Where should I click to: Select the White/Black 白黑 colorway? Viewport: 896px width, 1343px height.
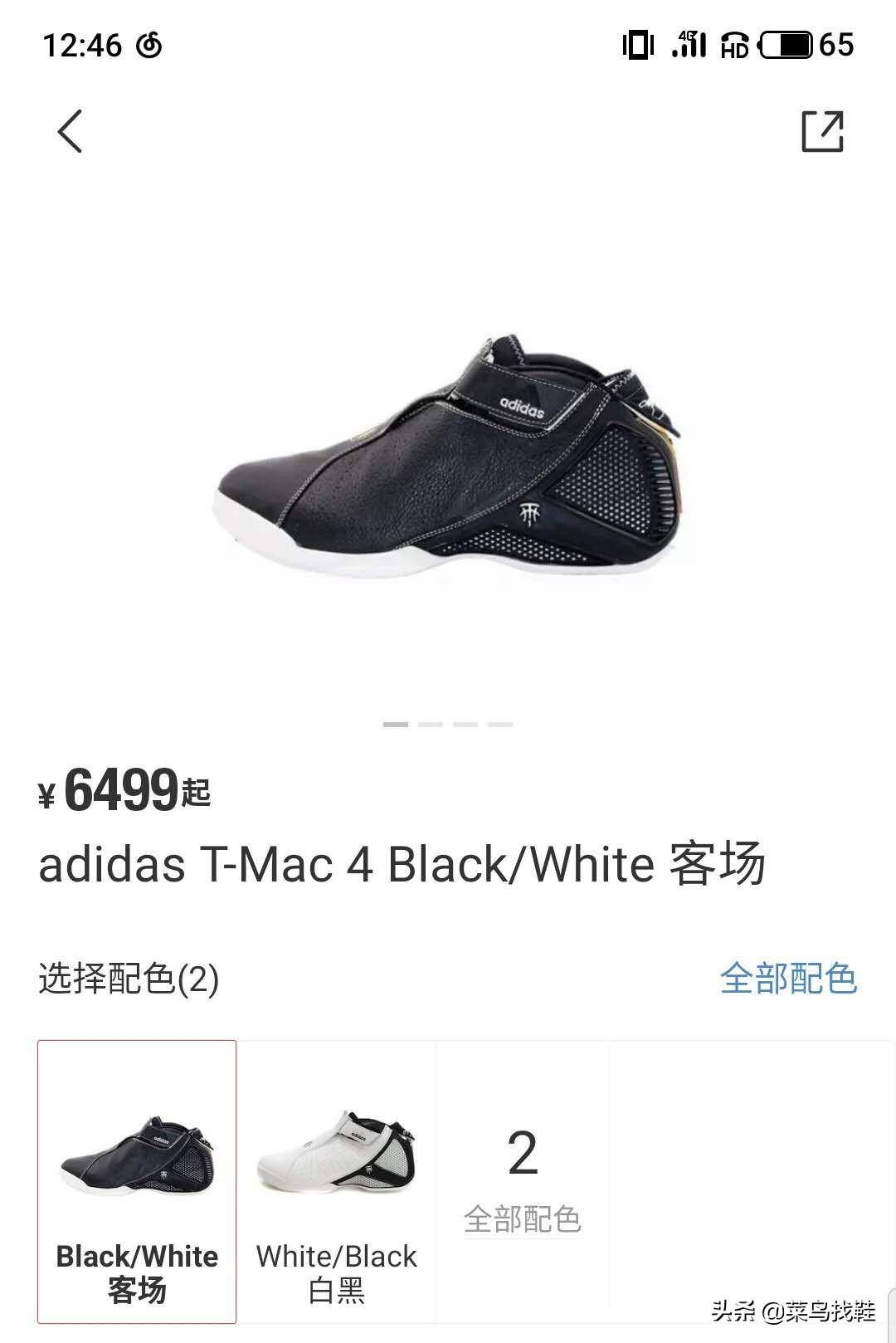click(336, 1181)
